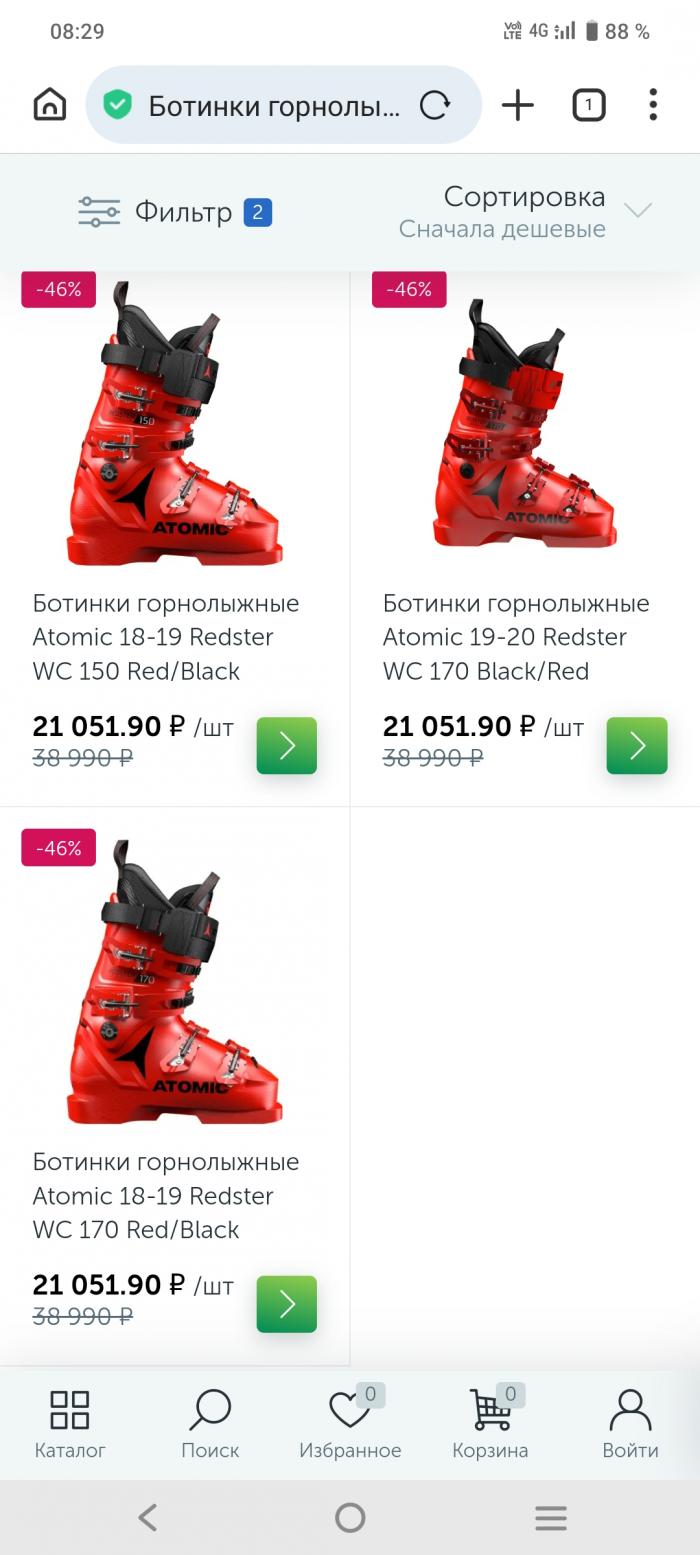This screenshot has width=700, height=1555.
Task: Tap the system back button
Action: pos(148,1518)
